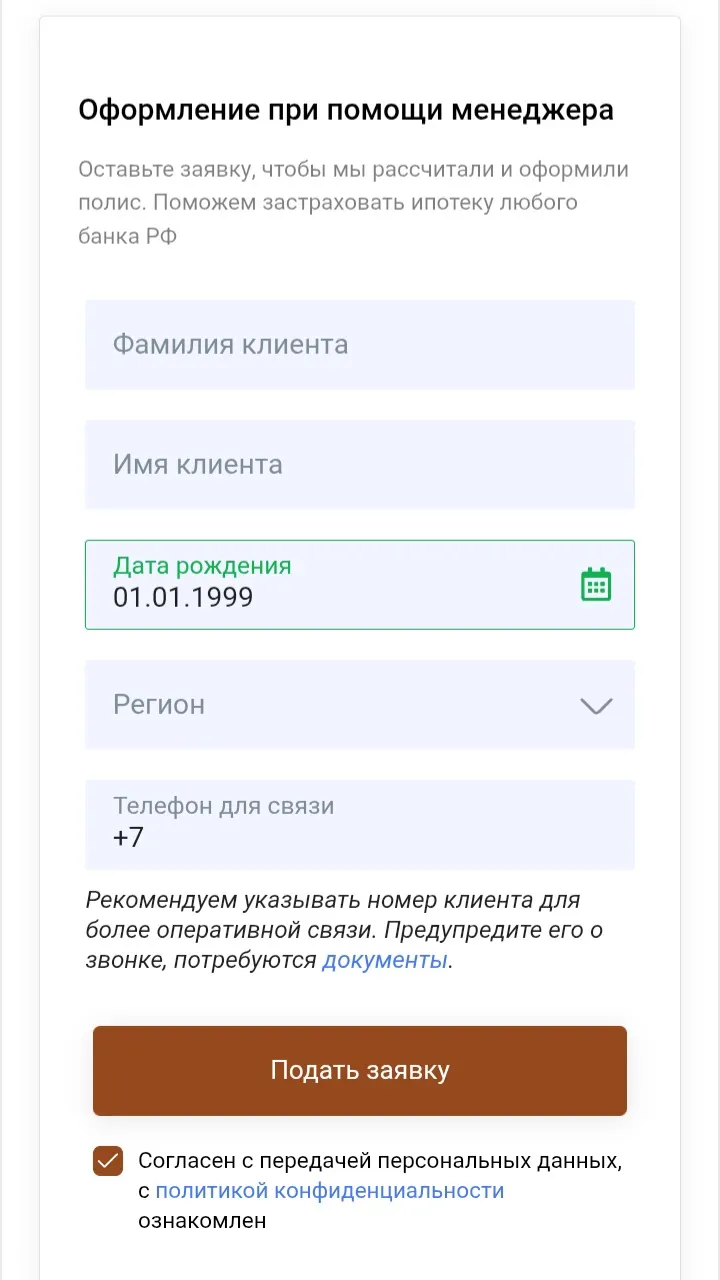
Task: Edit the Дата рождения date field
Action: click(x=360, y=585)
